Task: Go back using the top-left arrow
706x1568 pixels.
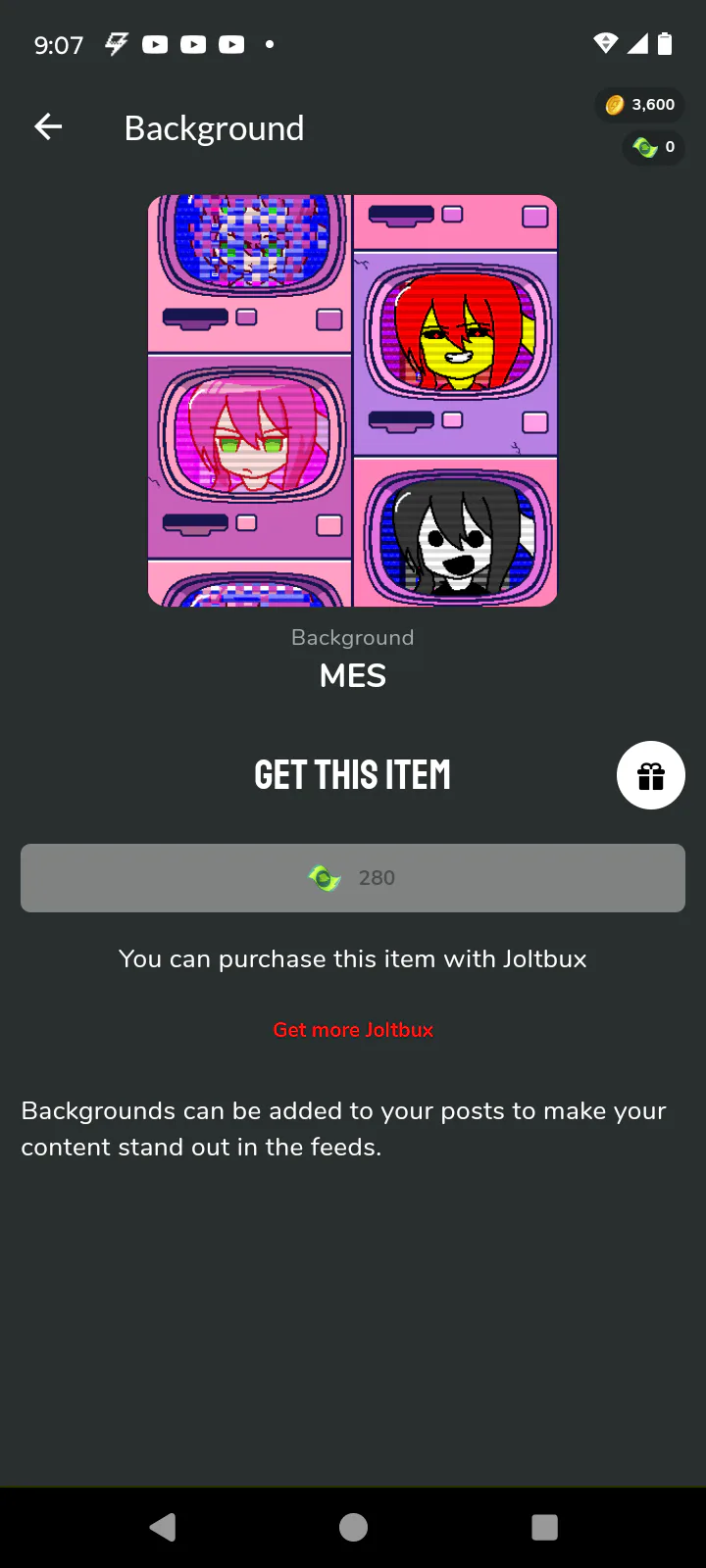Action: 48,126
